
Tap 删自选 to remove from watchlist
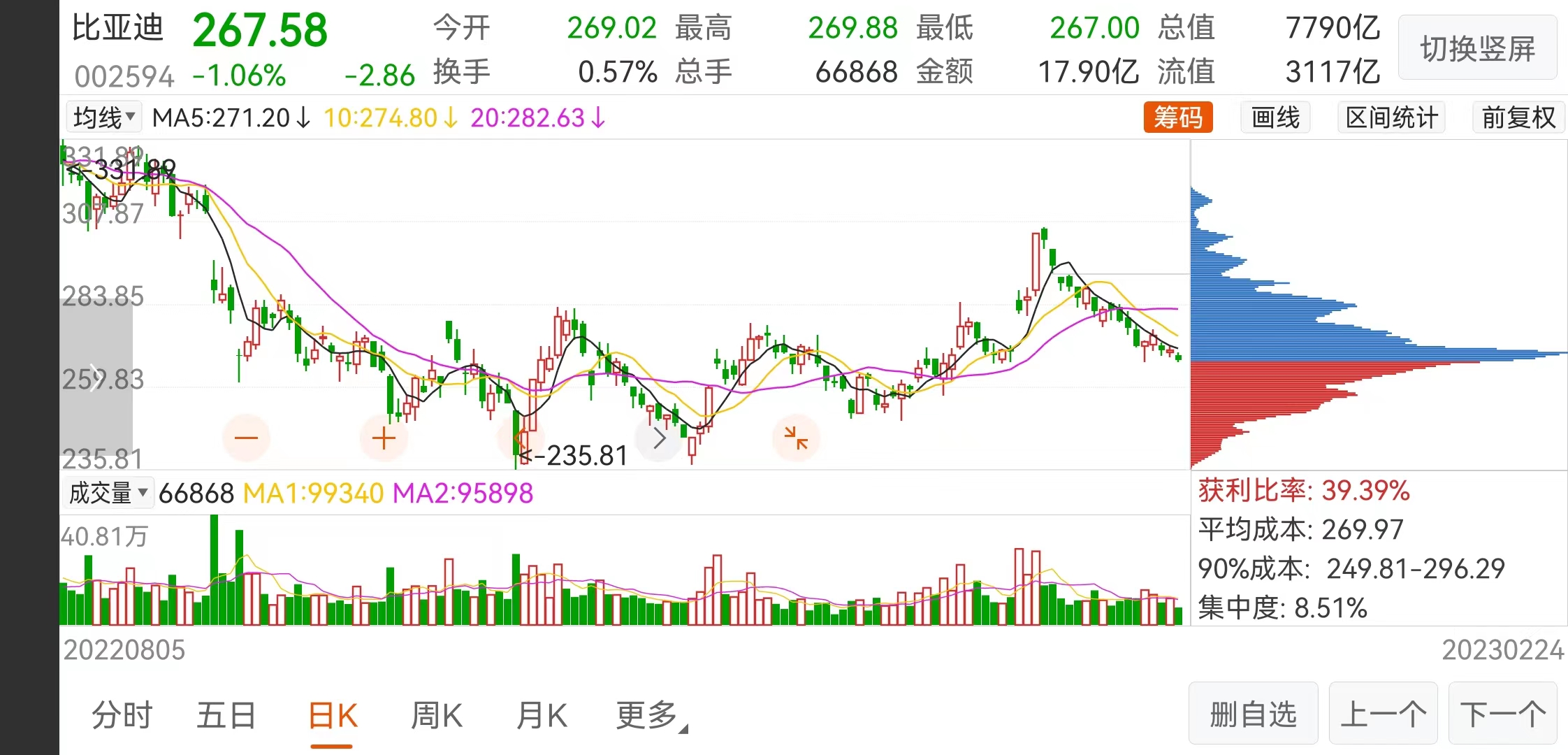pyautogui.click(x=1253, y=714)
